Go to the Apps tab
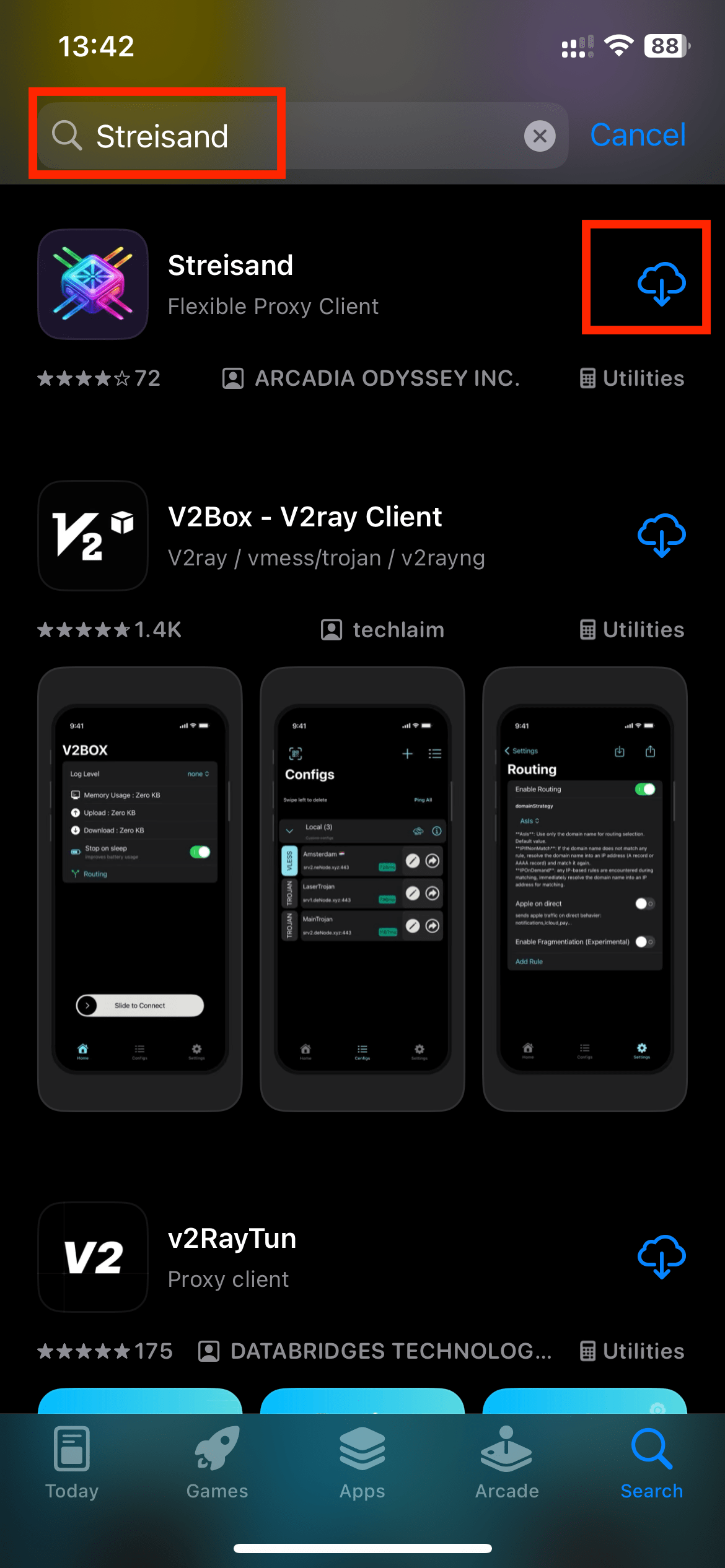The image size is (725, 1568). tap(362, 1463)
